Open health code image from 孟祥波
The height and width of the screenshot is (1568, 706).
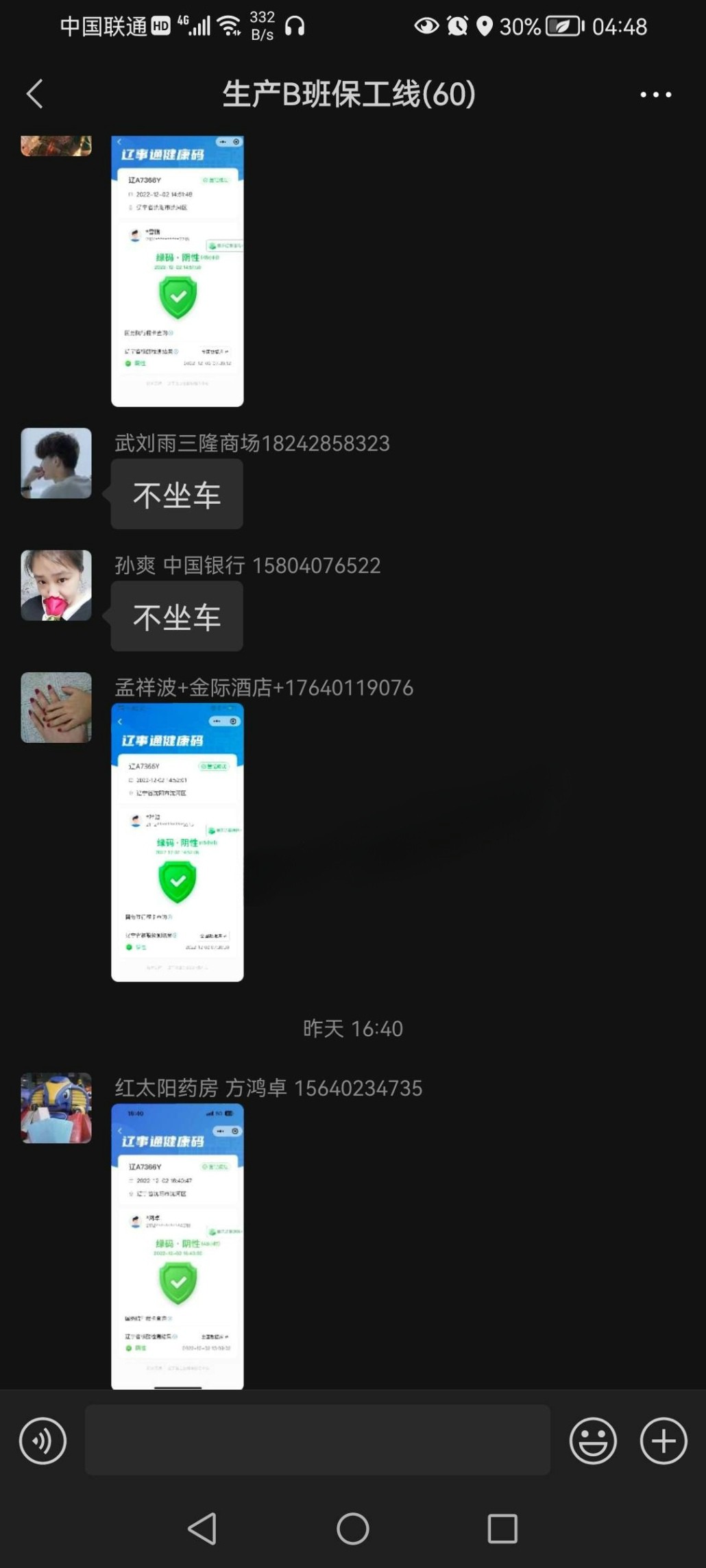(178, 842)
